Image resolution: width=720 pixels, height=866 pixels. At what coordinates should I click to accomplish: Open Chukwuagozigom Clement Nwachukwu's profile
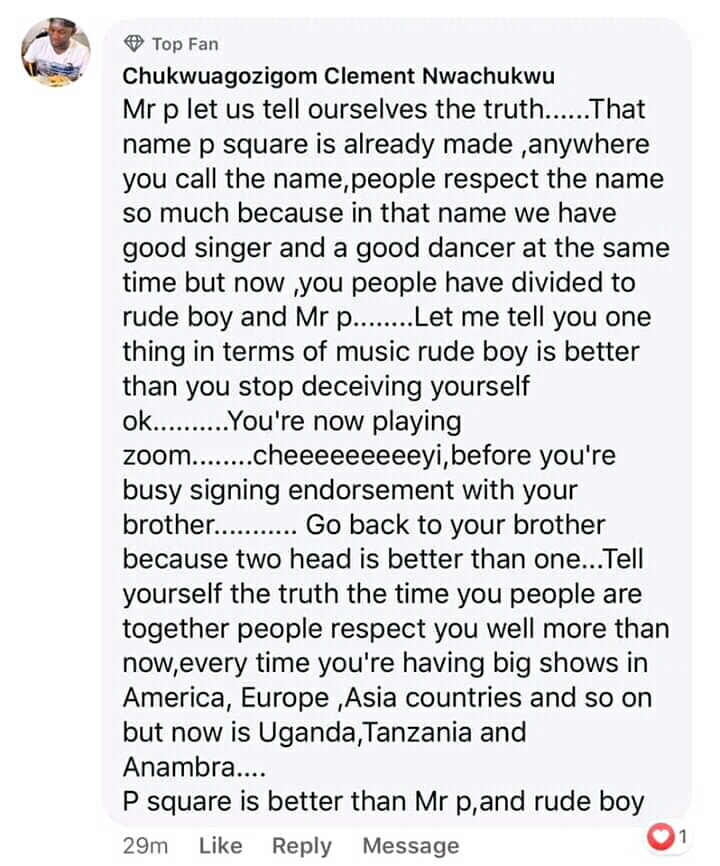click(x=338, y=76)
